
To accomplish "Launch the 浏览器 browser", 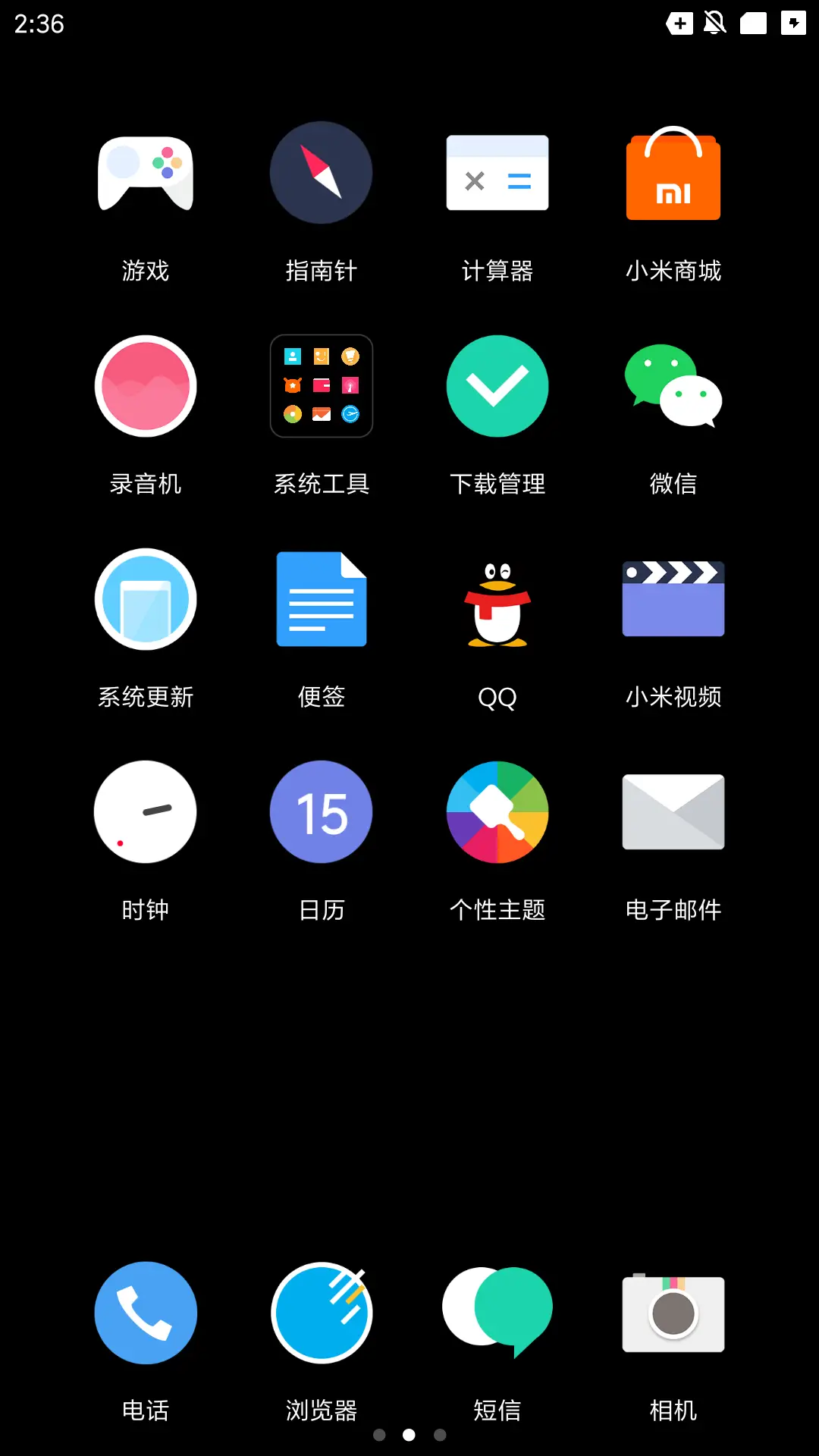I will point(322,1313).
